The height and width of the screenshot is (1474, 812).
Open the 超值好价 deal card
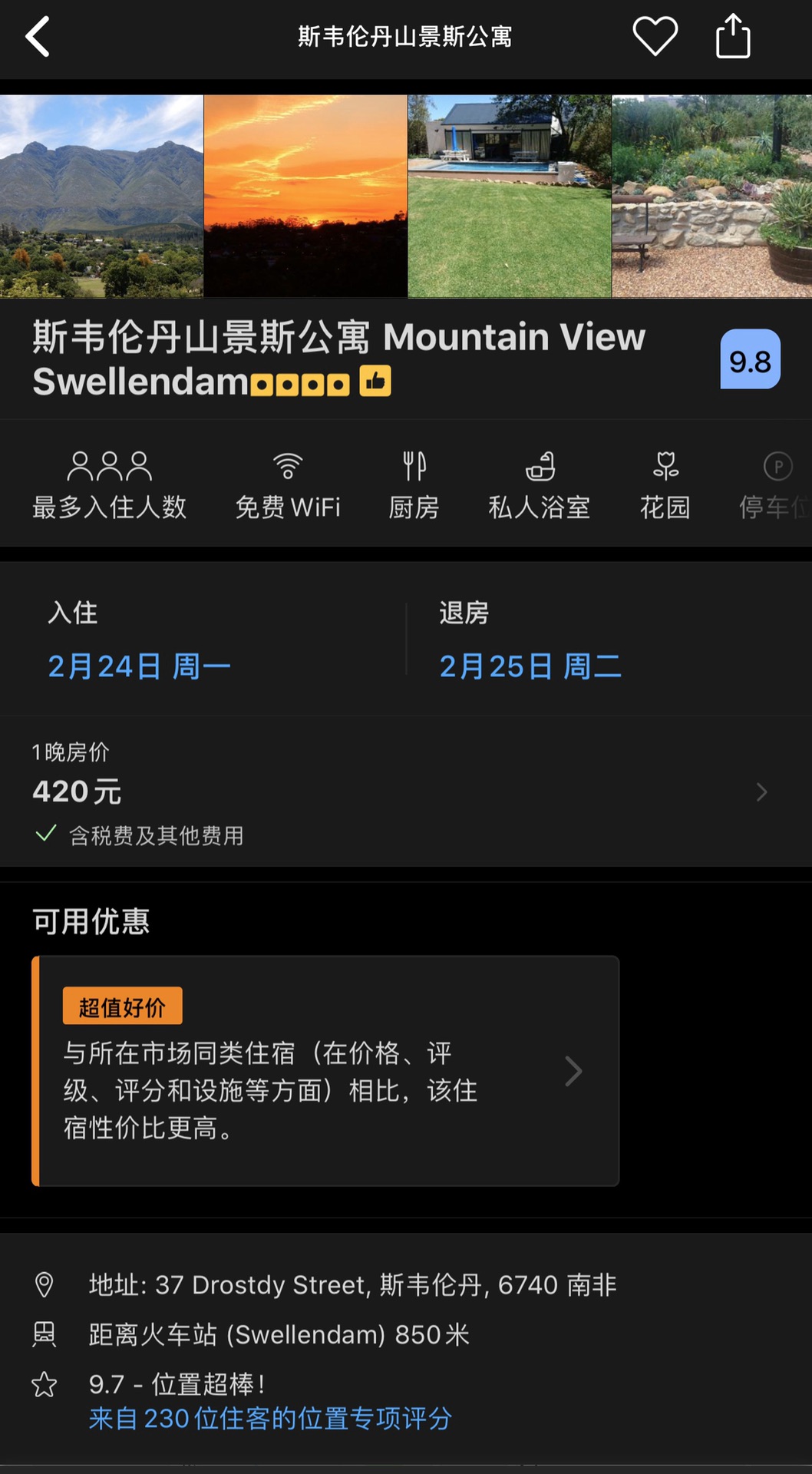(325, 1071)
